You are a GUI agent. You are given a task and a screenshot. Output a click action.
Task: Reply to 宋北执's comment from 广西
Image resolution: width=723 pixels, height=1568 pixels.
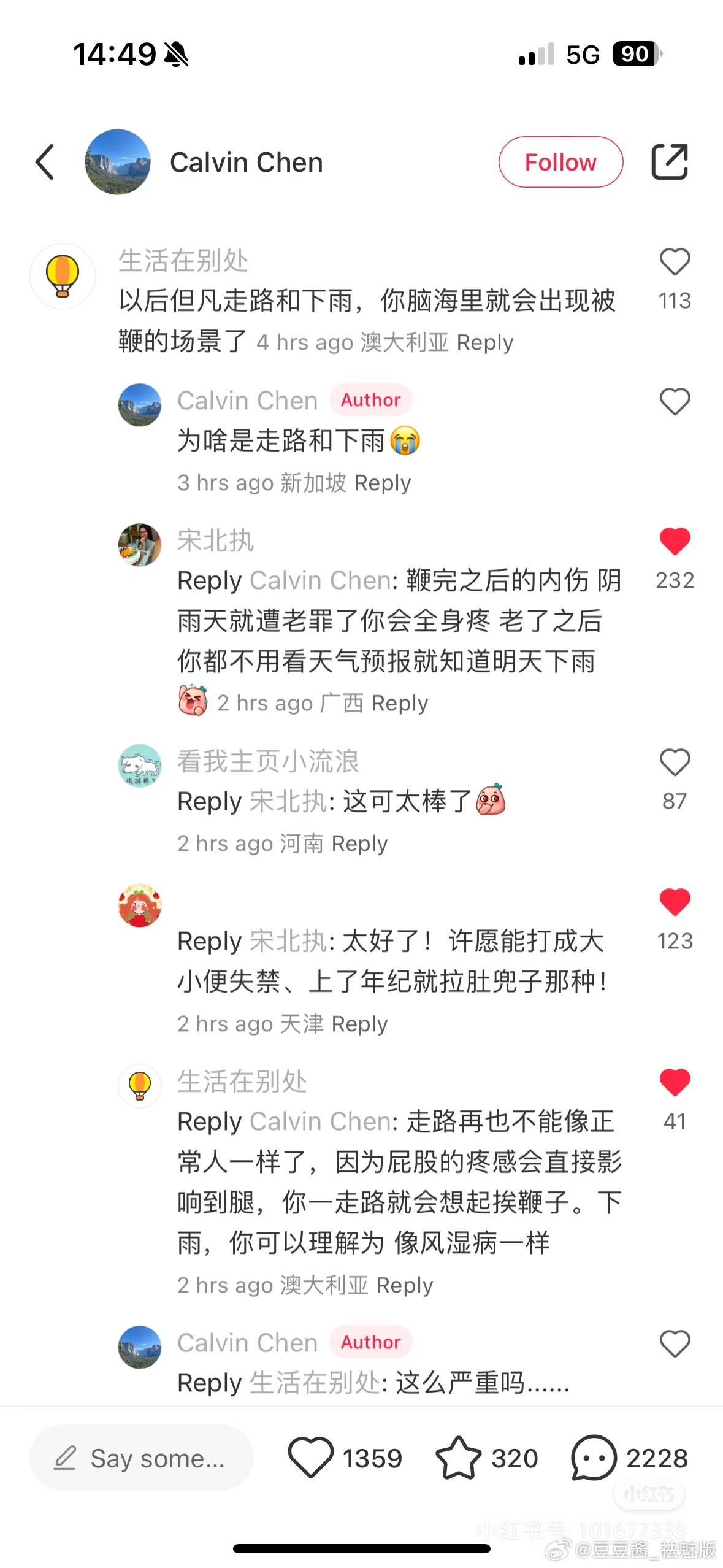(399, 703)
